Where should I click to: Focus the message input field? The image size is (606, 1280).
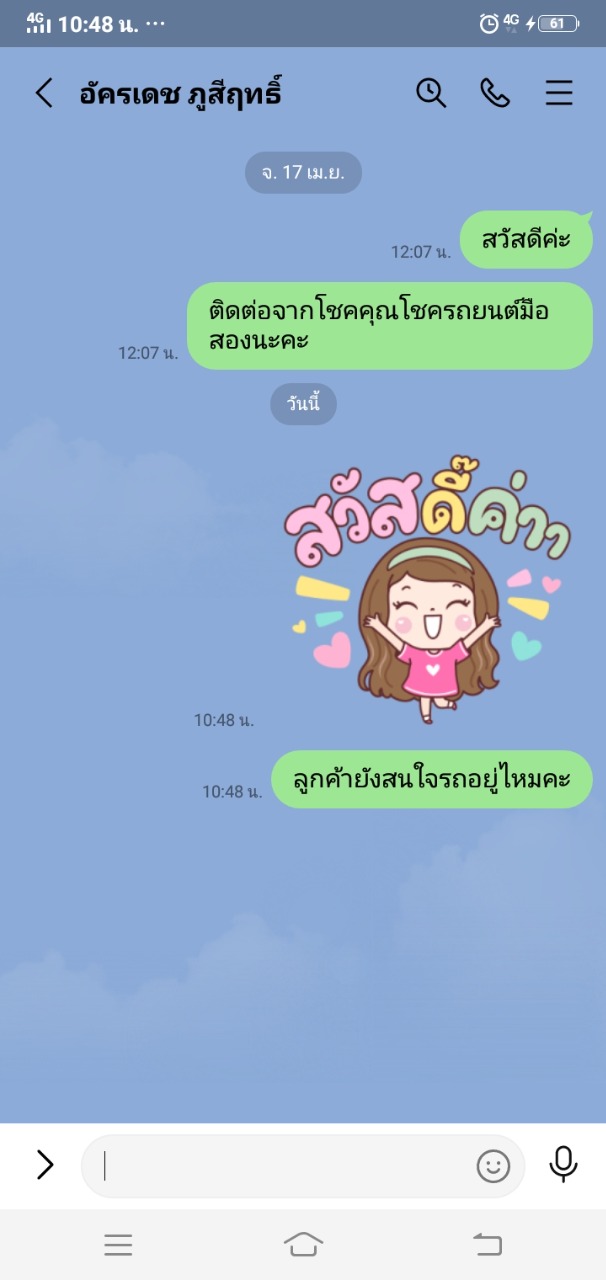tap(285, 1166)
